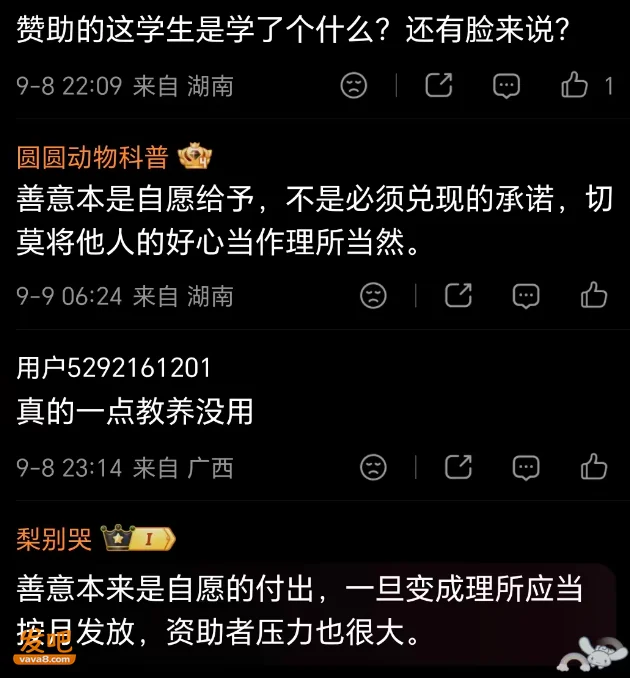Dislike the 9-8 22:09 Hunan comment
Viewport: 630px width, 678px height.
[354, 85]
